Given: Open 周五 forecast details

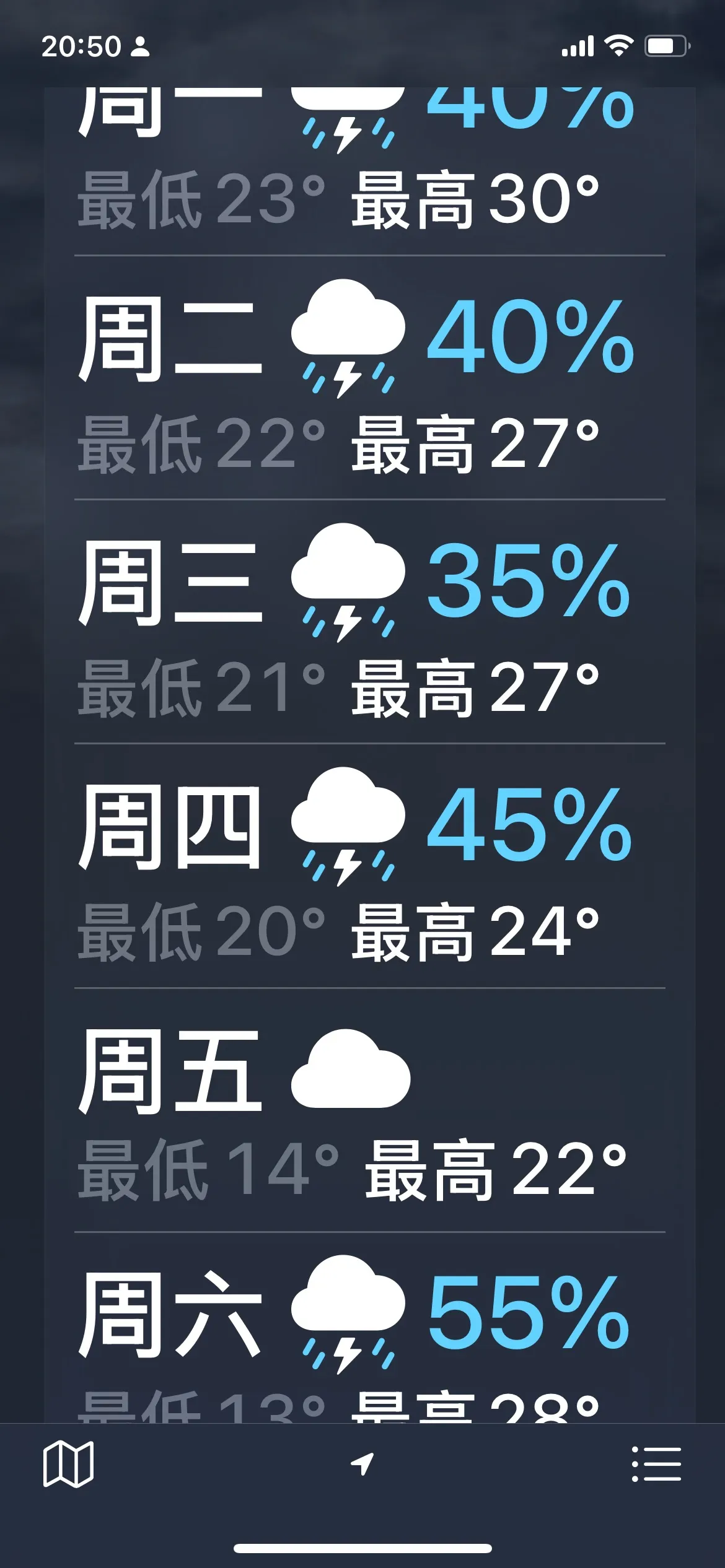Looking at the screenshot, I should [x=369, y=1110].
